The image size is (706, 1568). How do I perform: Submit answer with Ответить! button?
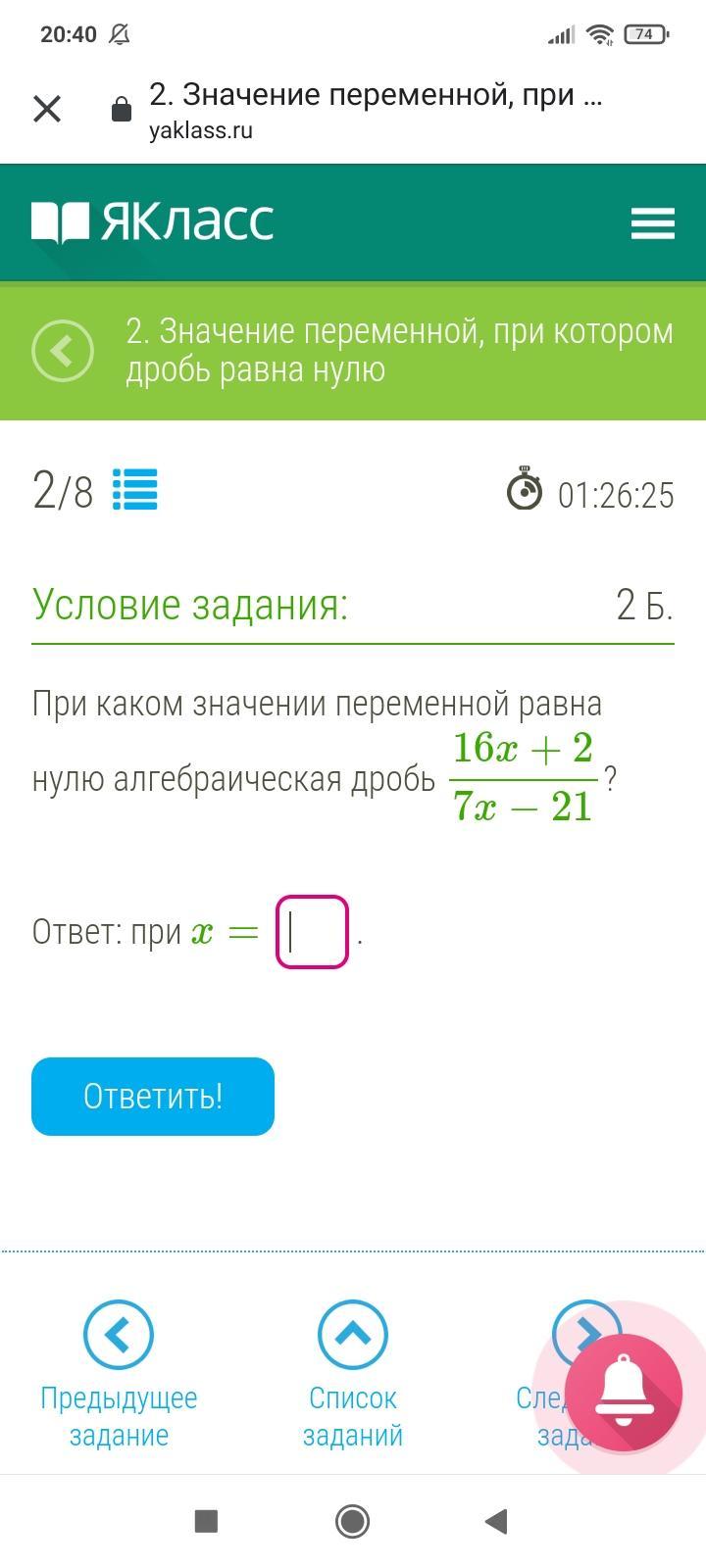coord(153,1096)
